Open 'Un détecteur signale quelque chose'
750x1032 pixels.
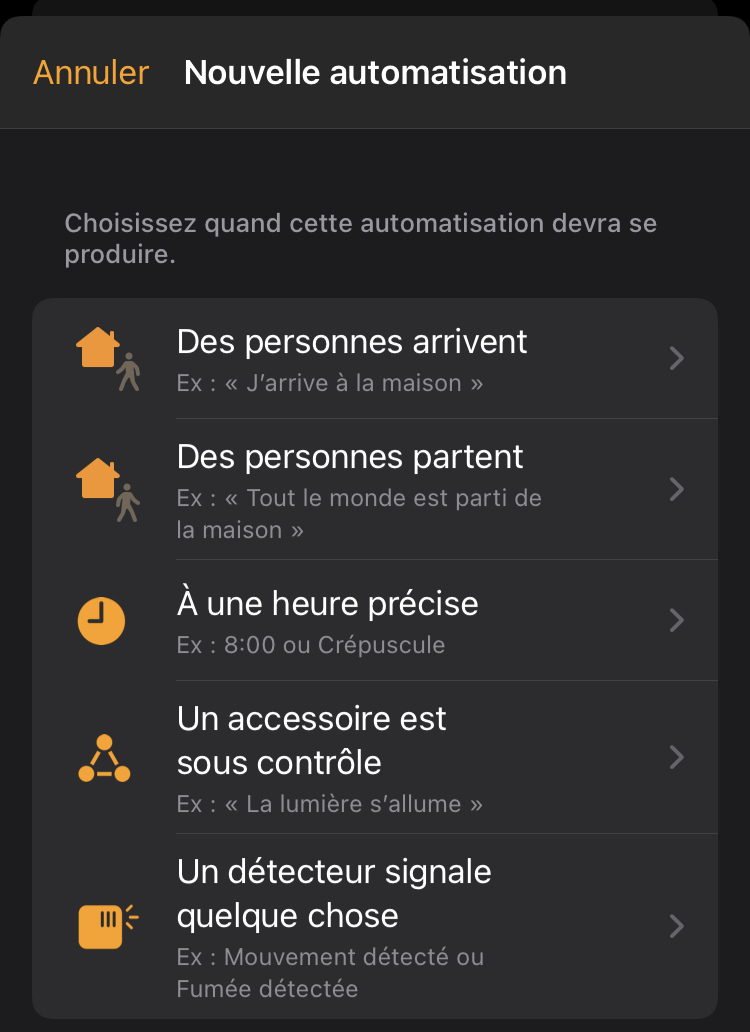(x=375, y=926)
